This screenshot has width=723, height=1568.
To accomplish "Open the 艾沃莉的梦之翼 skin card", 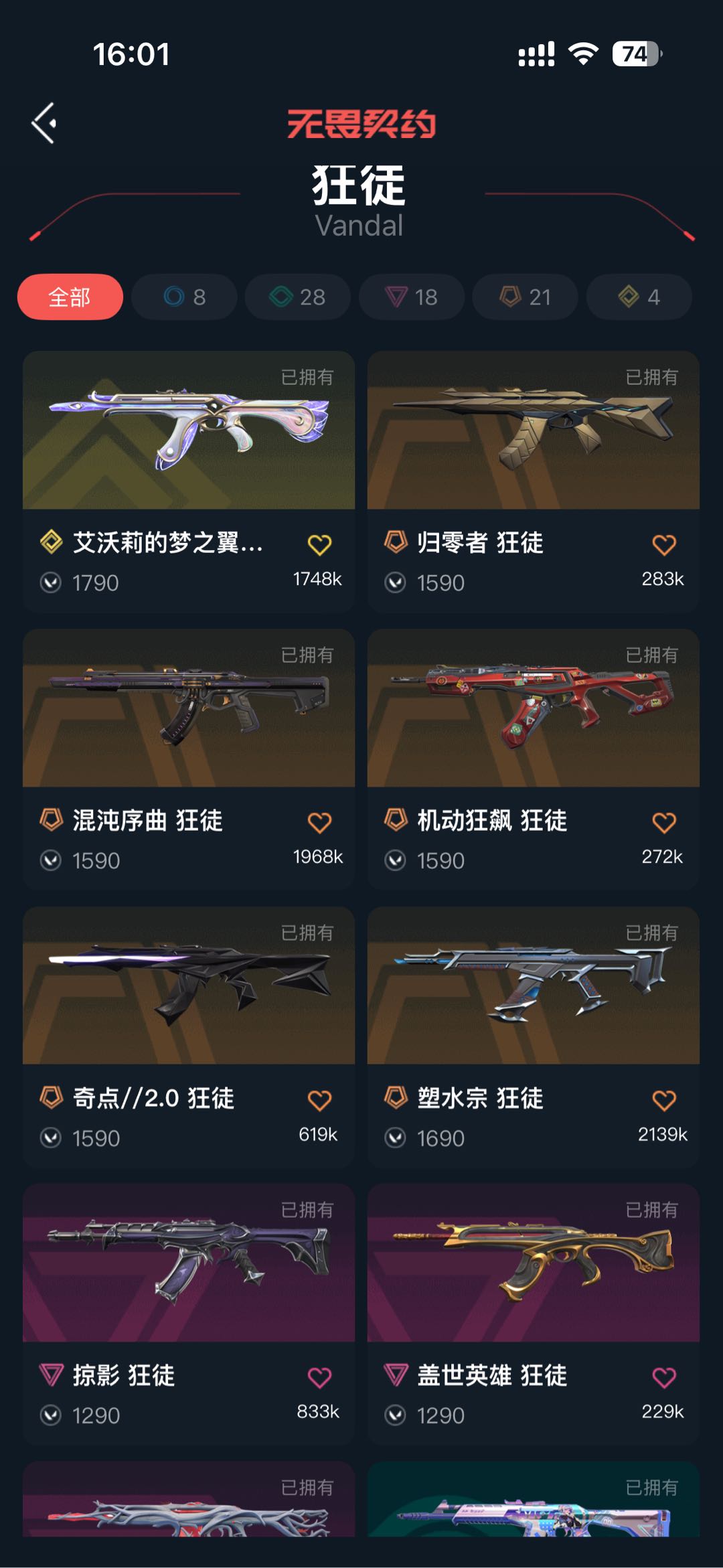I will tap(189, 481).
